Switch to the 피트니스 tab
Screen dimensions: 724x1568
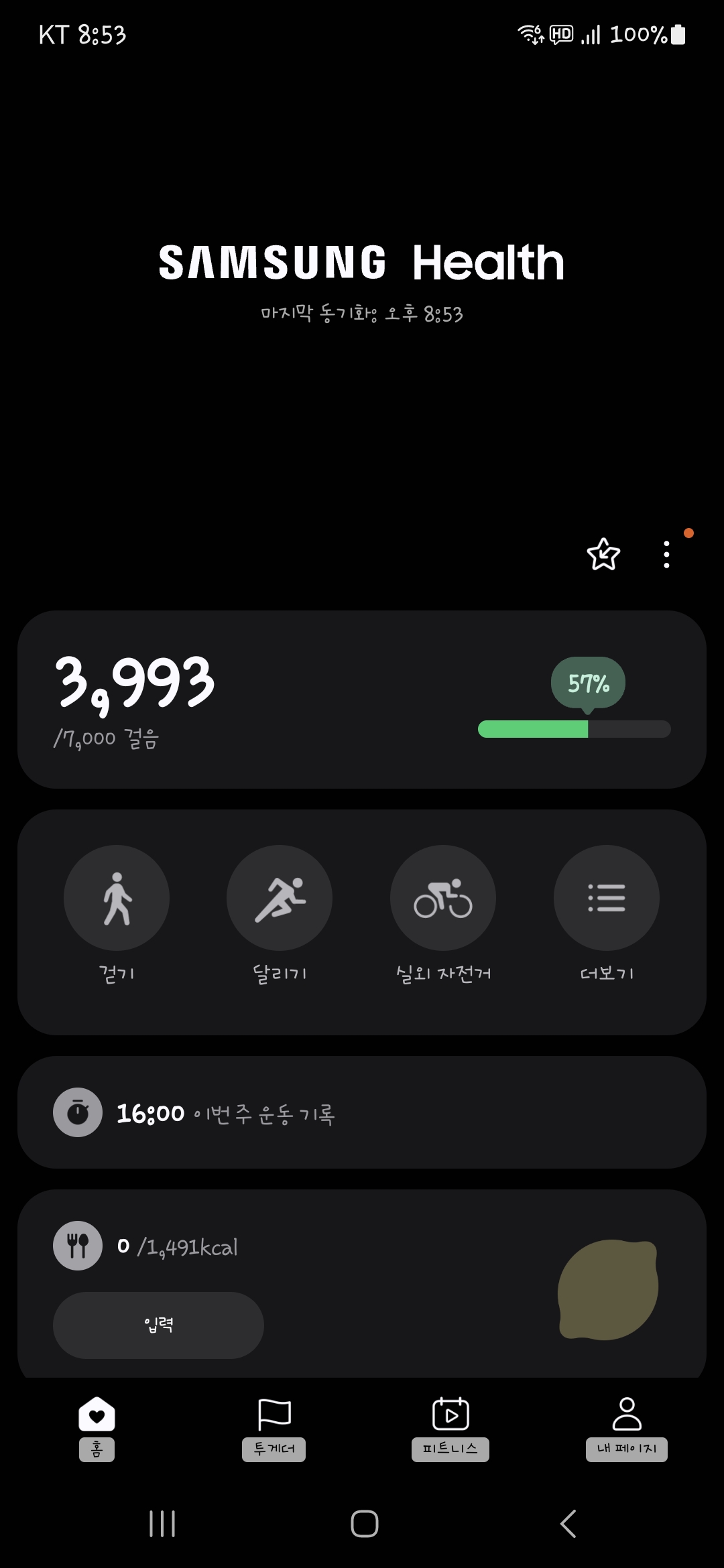click(450, 1427)
